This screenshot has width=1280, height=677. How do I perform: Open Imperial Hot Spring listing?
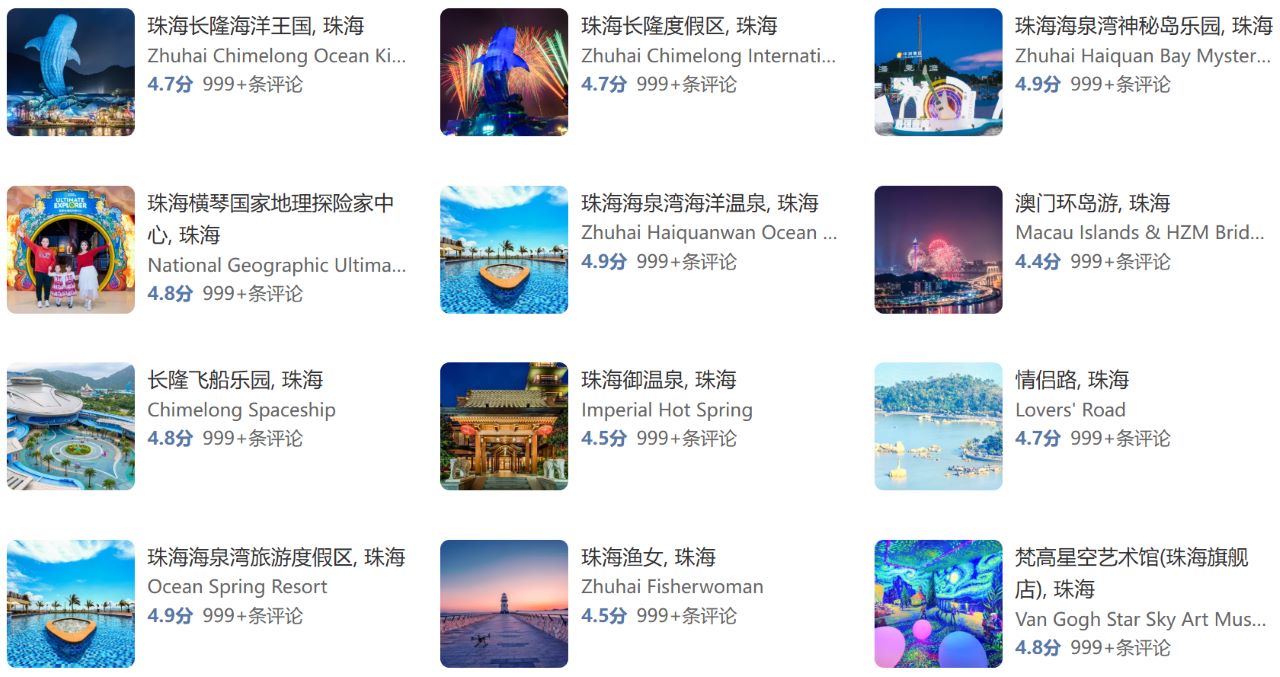[658, 381]
